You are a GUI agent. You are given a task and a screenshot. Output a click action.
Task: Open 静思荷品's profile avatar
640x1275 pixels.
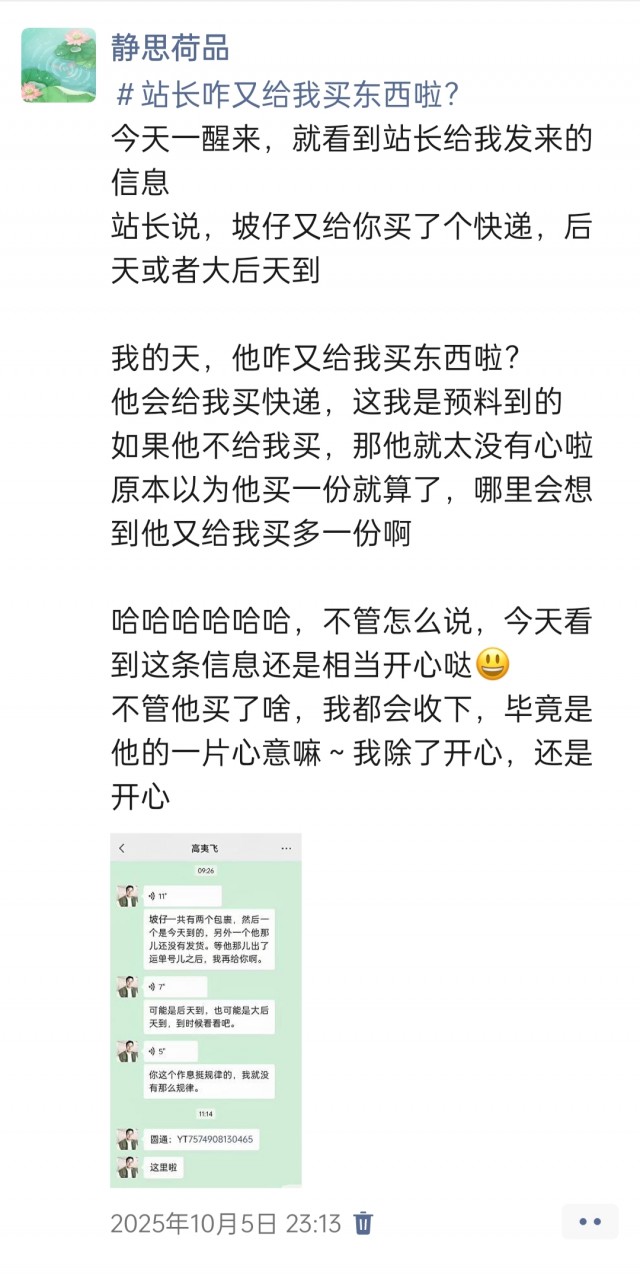pos(59,66)
